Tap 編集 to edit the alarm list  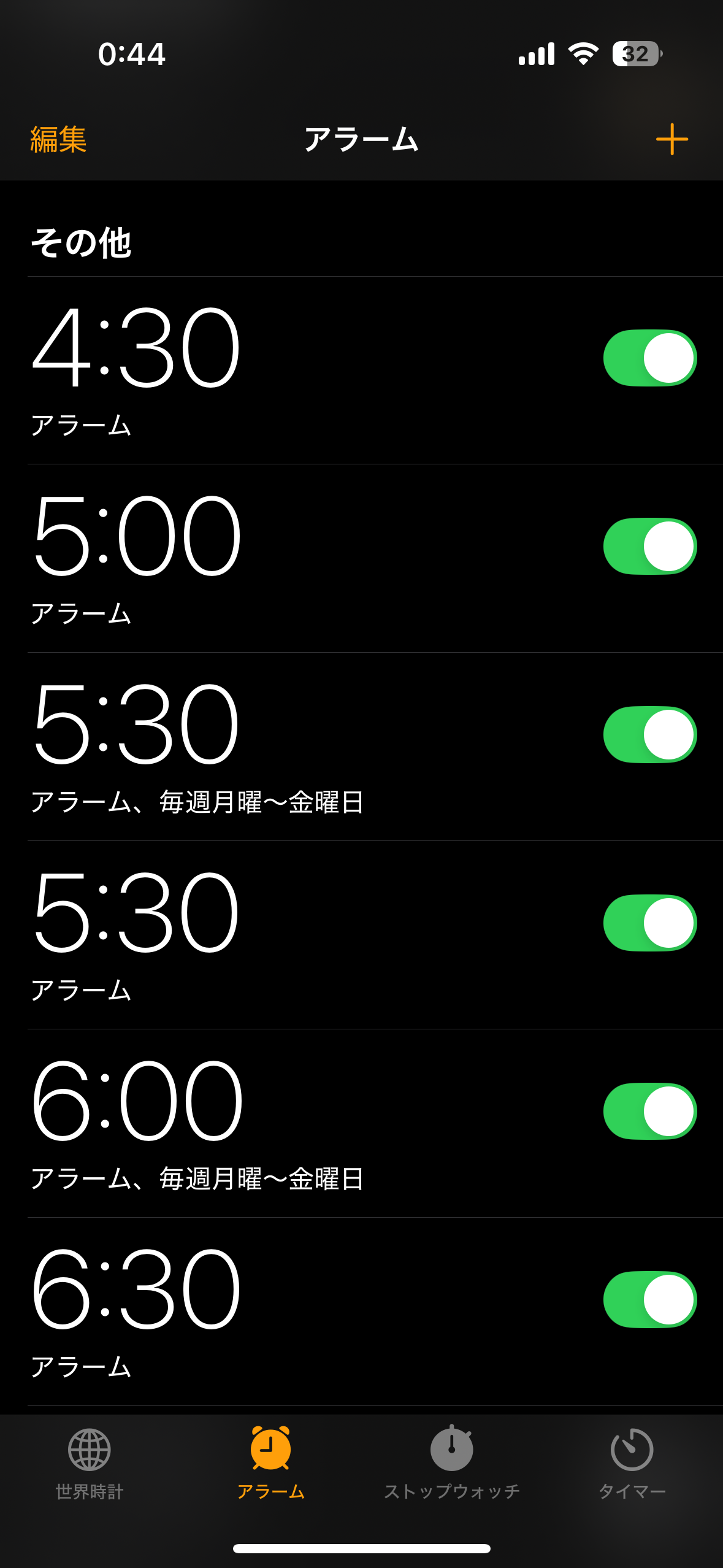(58, 139)
